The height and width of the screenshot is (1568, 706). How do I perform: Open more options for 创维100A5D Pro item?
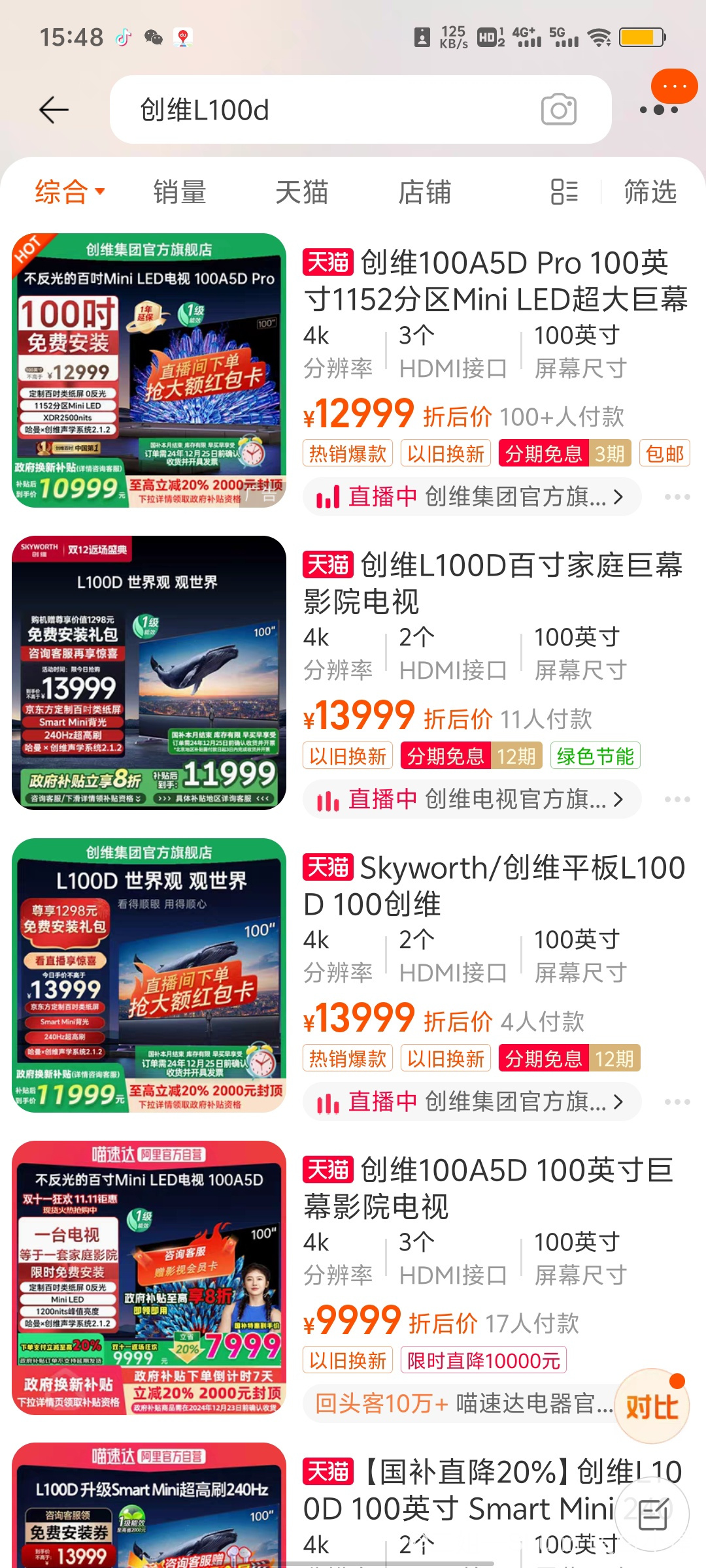tap(677, 497)
